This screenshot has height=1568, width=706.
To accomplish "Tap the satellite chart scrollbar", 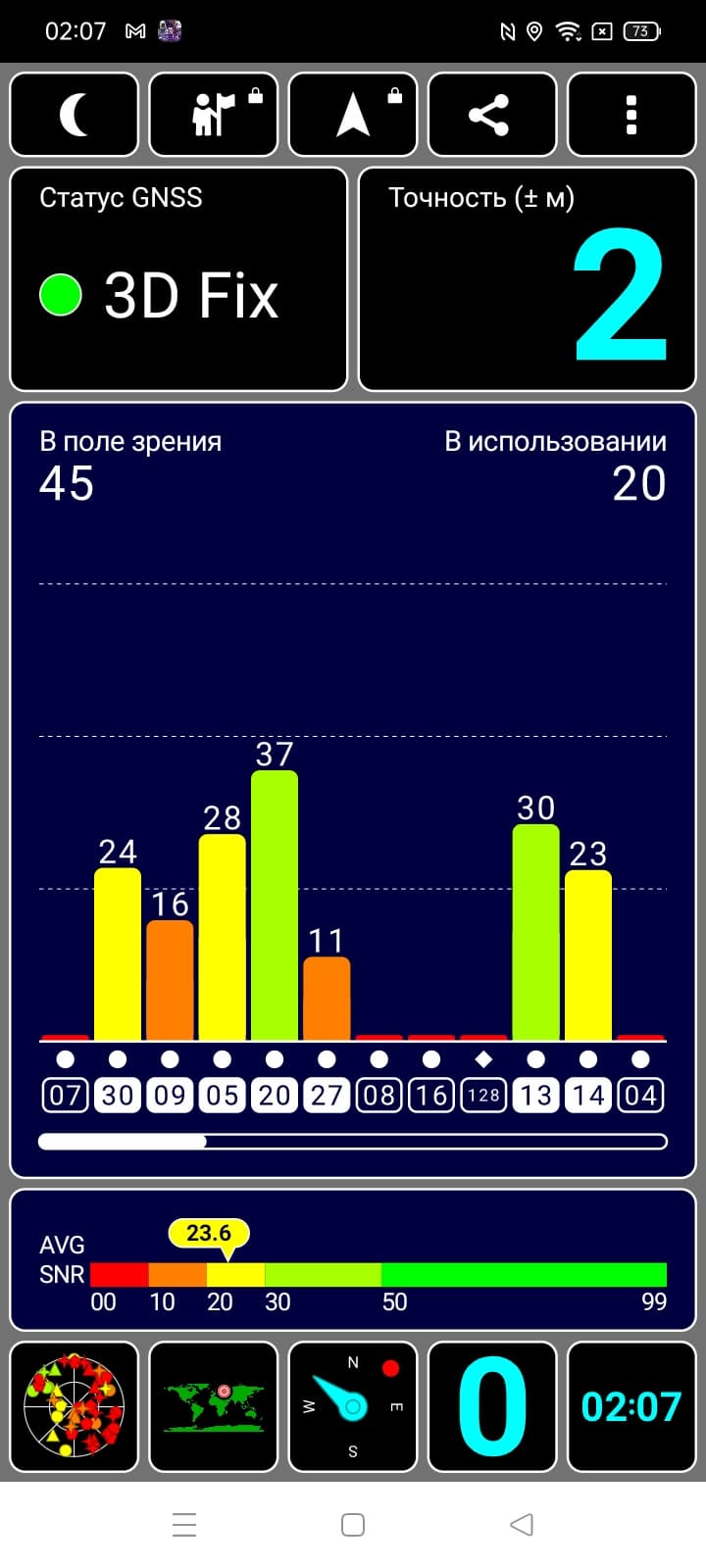I will click(x=353, y=1142).
